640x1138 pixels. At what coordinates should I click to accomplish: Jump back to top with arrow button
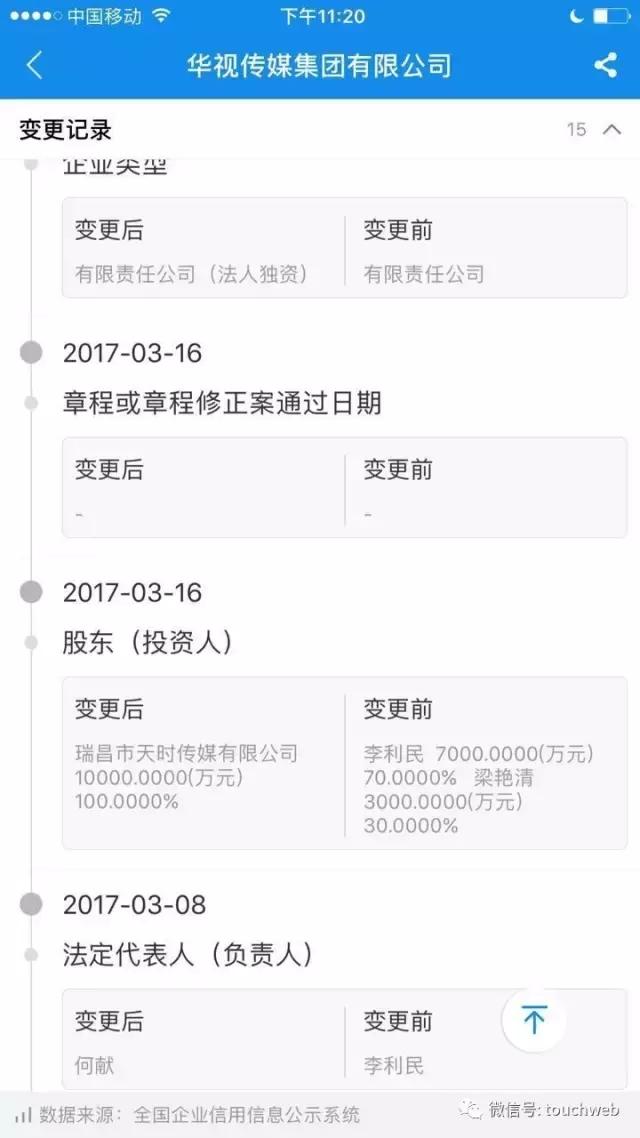tap(534, 1021)
